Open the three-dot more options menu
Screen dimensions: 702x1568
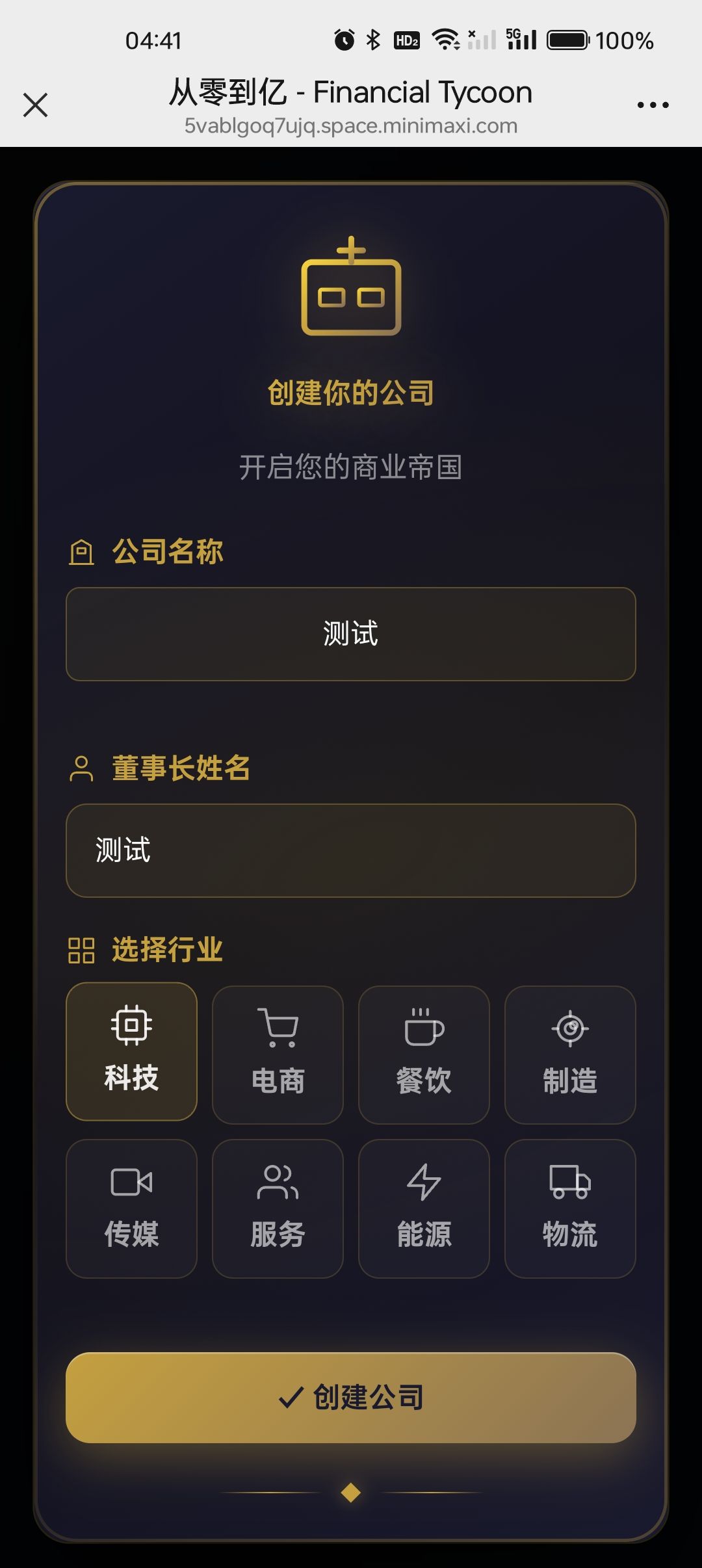point(652,104)
